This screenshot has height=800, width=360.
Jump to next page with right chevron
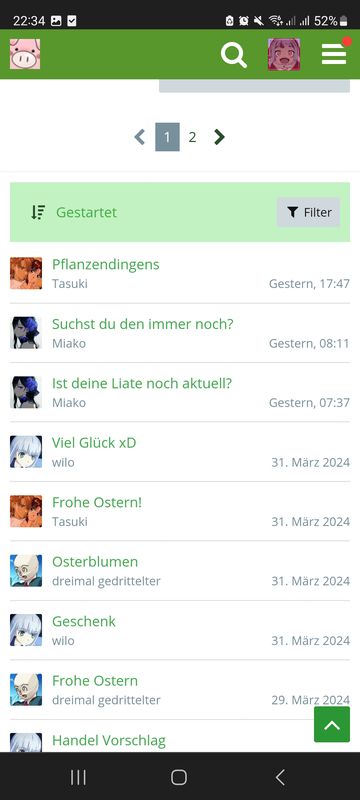point(219,137)
